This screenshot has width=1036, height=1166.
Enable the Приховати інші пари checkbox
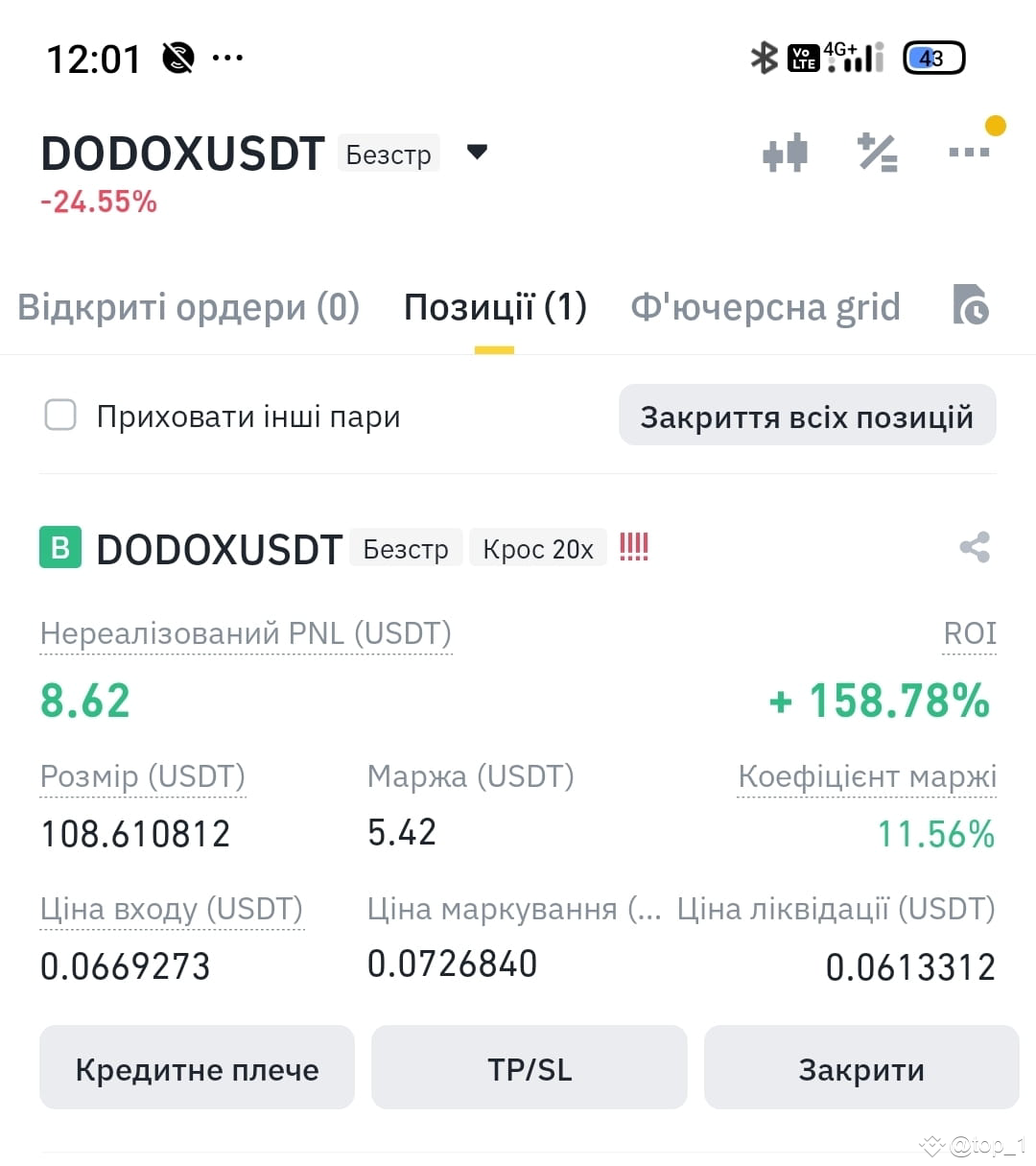point(59,415)
